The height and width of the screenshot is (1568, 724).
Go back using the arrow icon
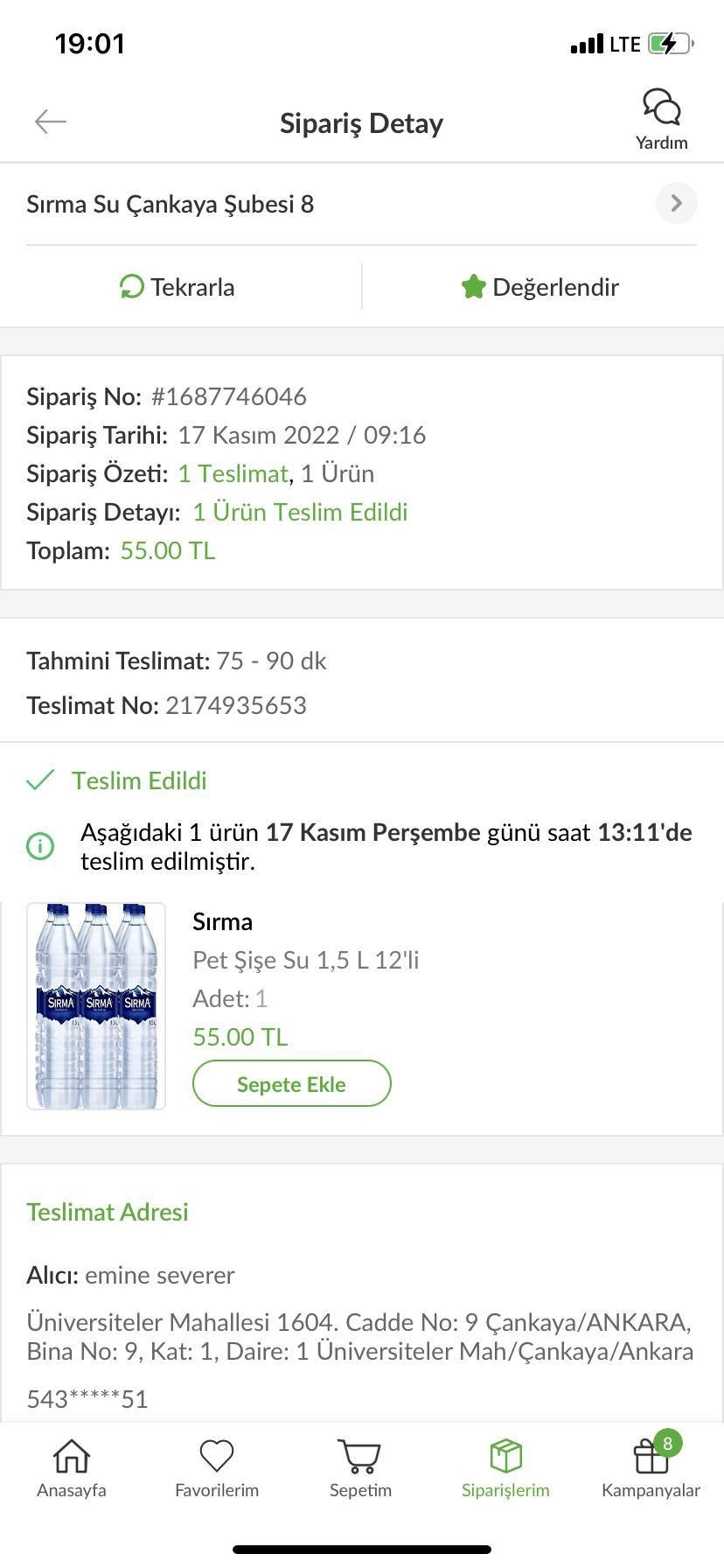51,122
